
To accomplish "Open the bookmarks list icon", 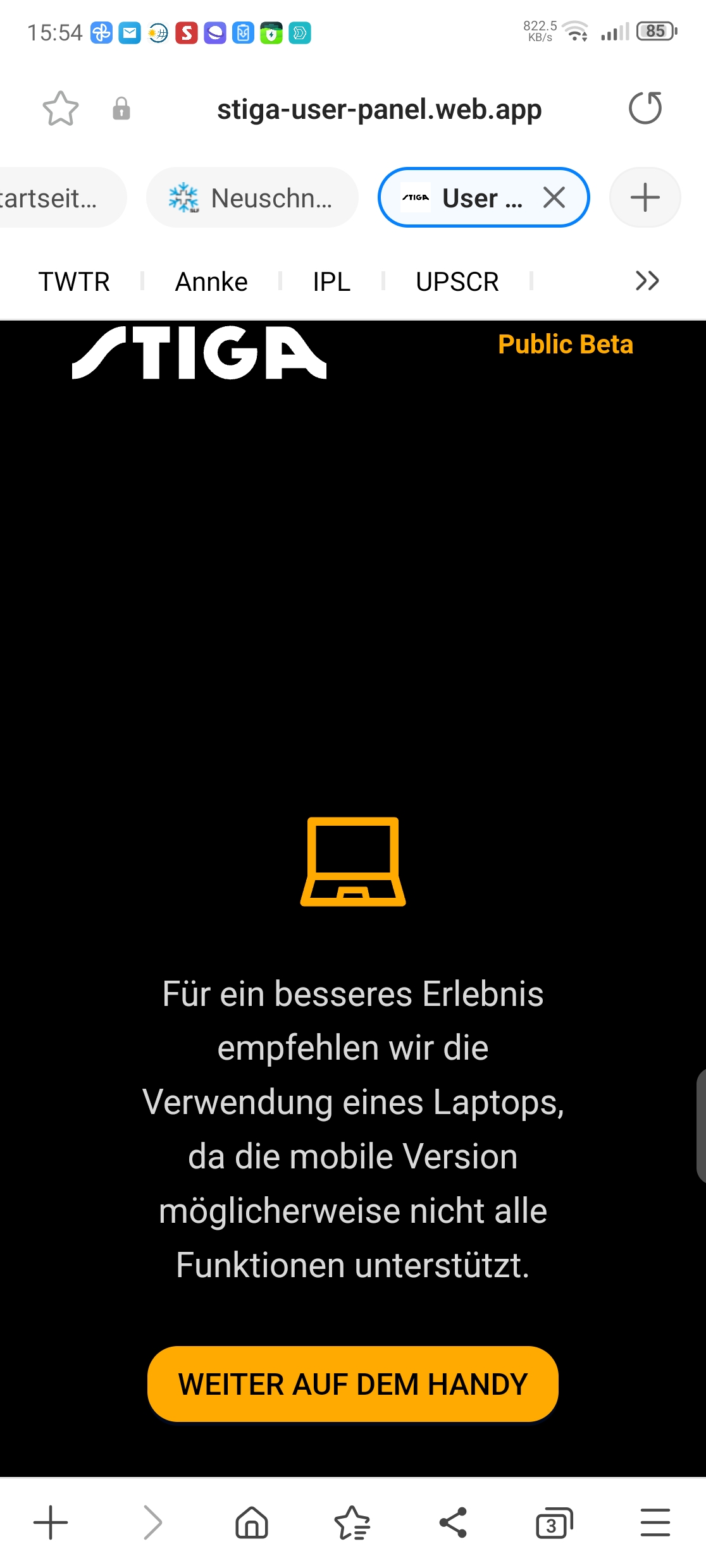I will tap(352, 1522).
